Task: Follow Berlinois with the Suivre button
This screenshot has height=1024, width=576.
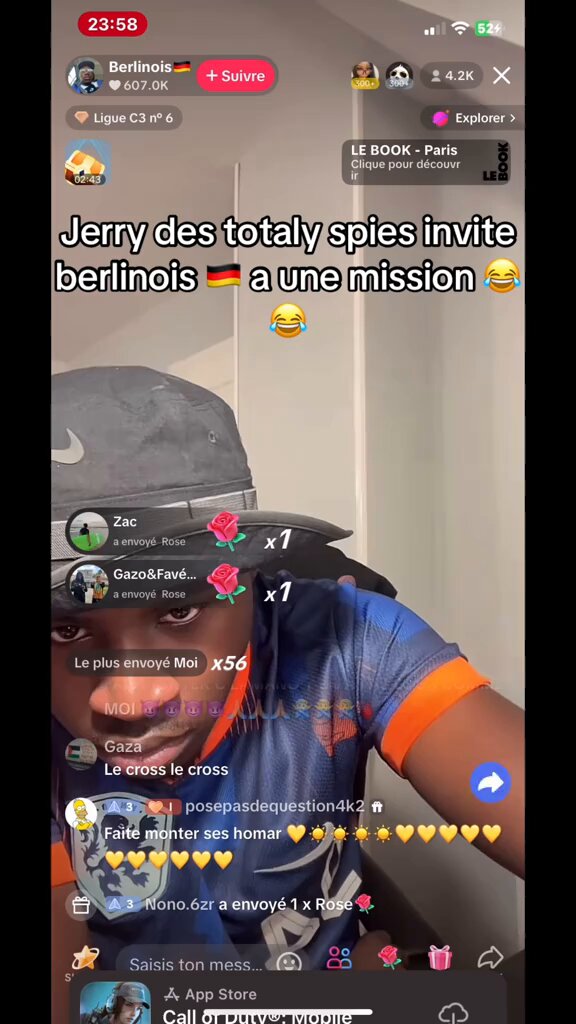Action: pyautogui.click(x=236, y=76)
